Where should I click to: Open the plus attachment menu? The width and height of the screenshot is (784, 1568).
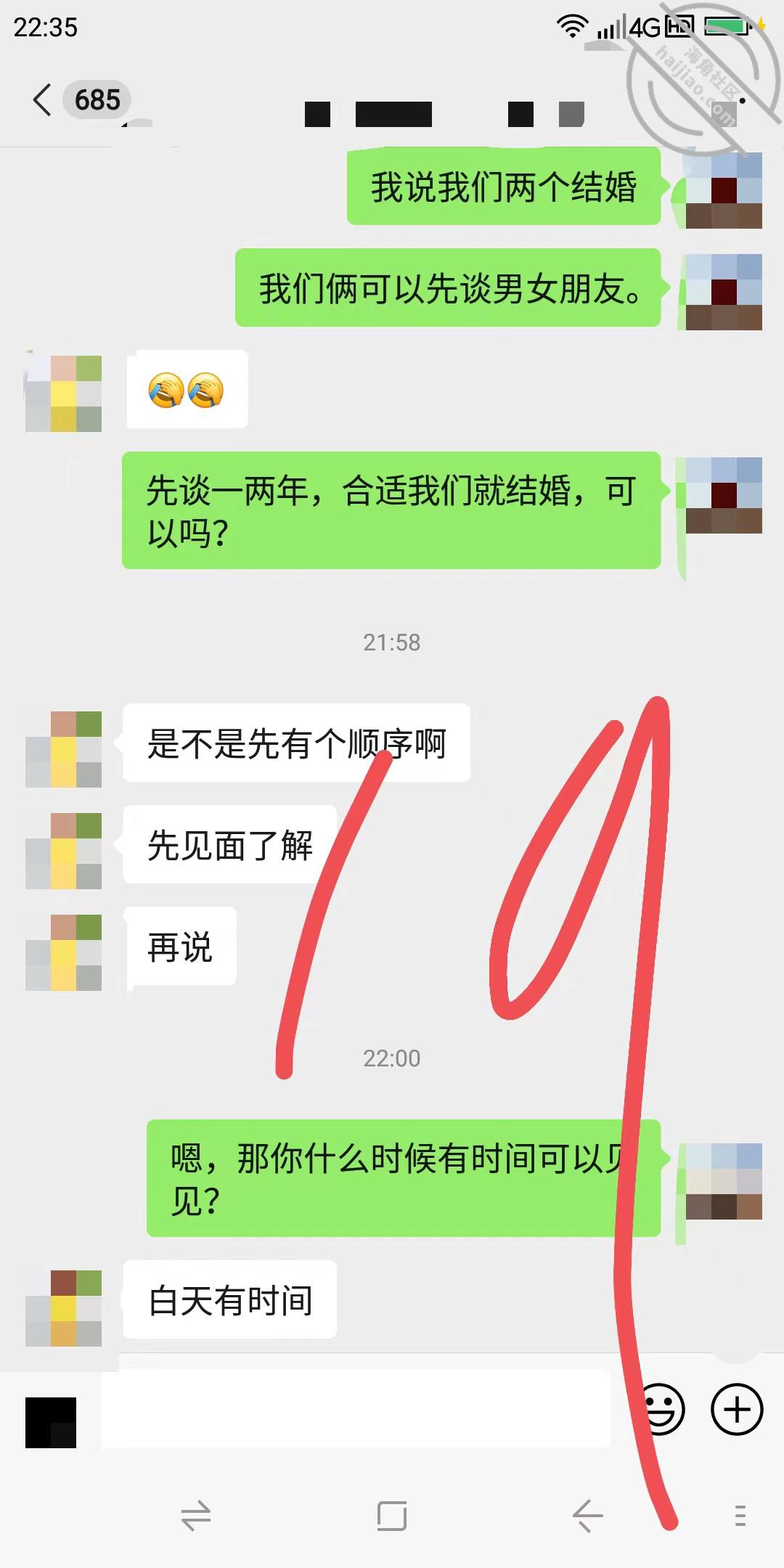point(737,1410)
